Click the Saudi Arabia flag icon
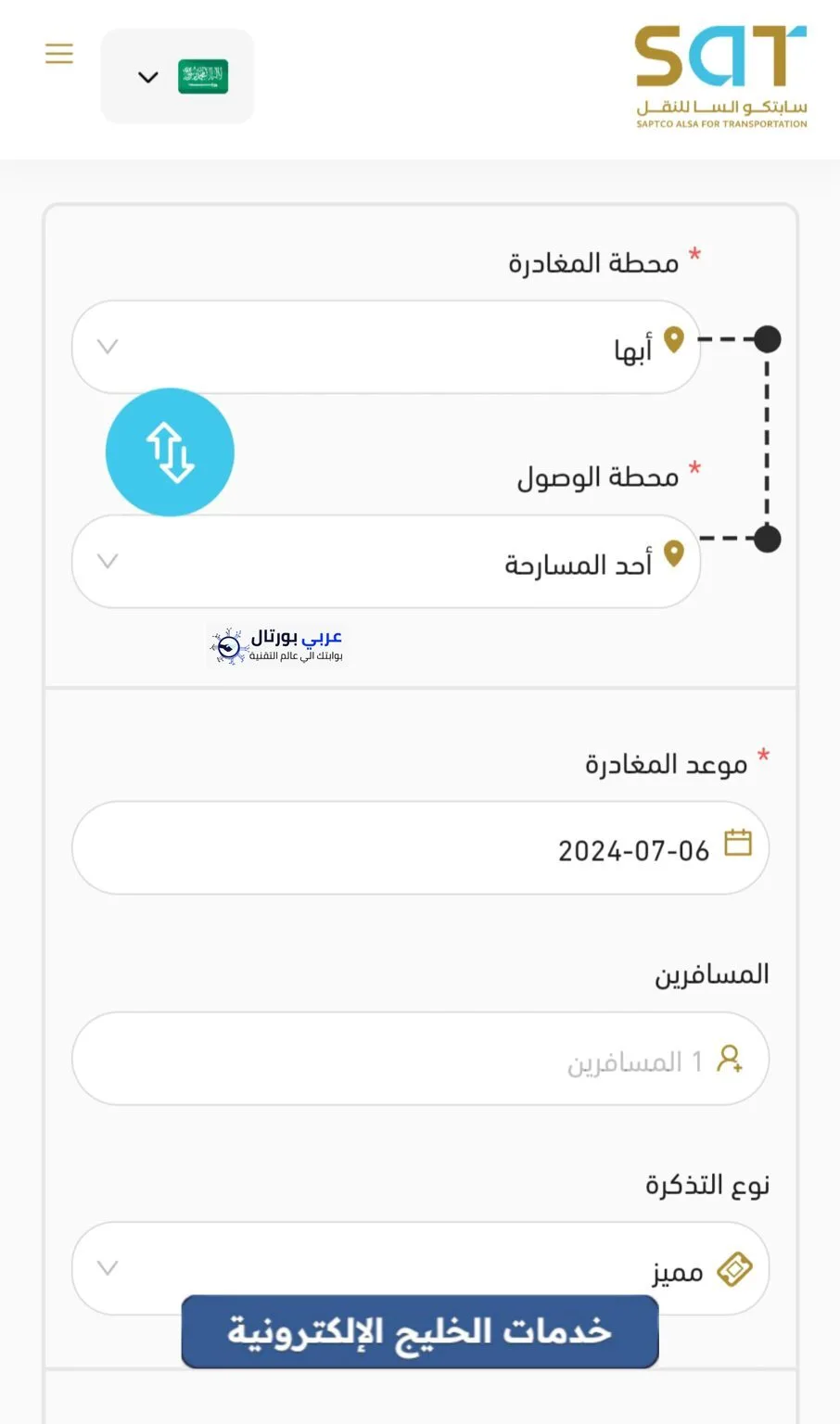Viewport: 840px width, 1424px height. coord(202,76)
